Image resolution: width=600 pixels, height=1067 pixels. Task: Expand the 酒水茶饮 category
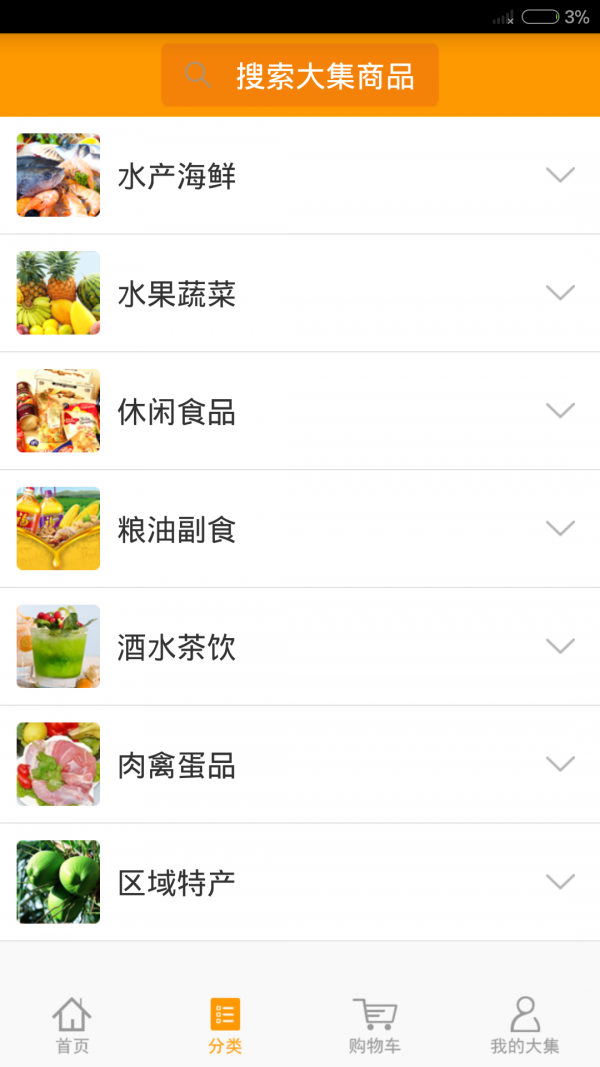560,646
